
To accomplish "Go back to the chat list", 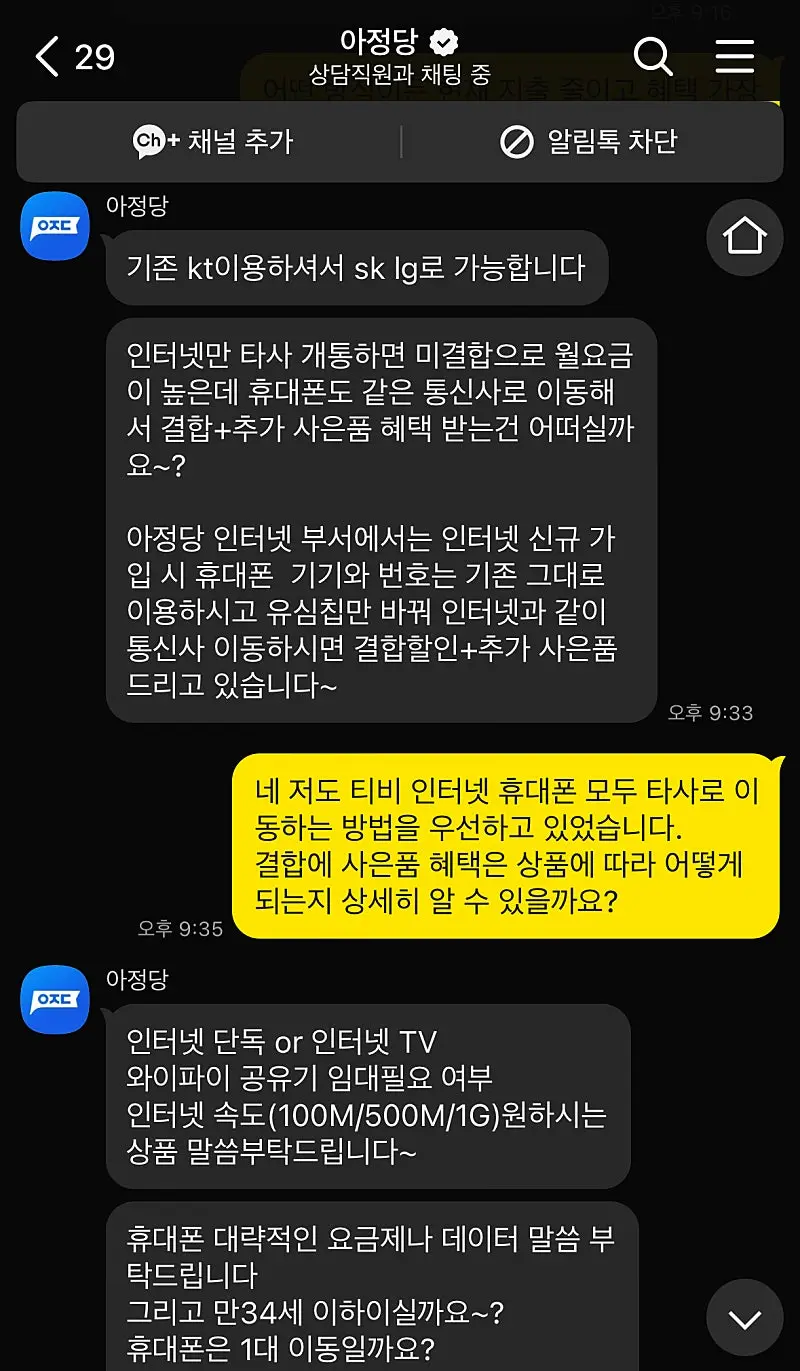I will (x=48, y=57).
